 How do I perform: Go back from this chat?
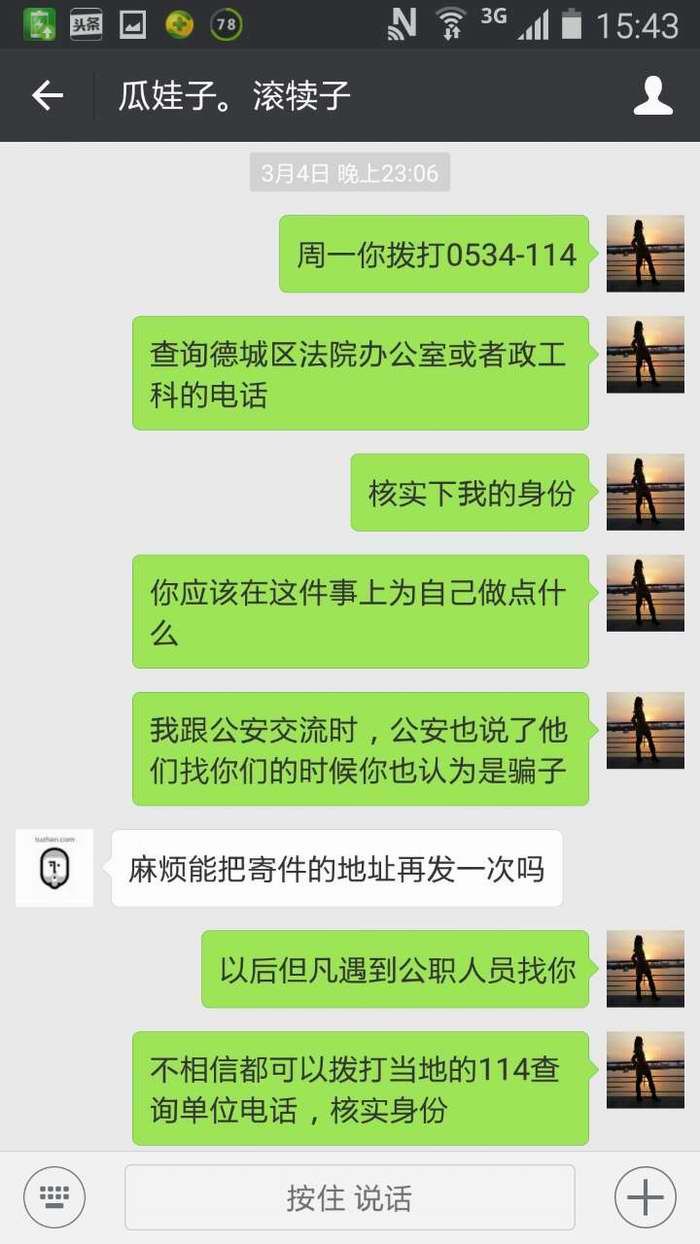(x=47, y=96)
